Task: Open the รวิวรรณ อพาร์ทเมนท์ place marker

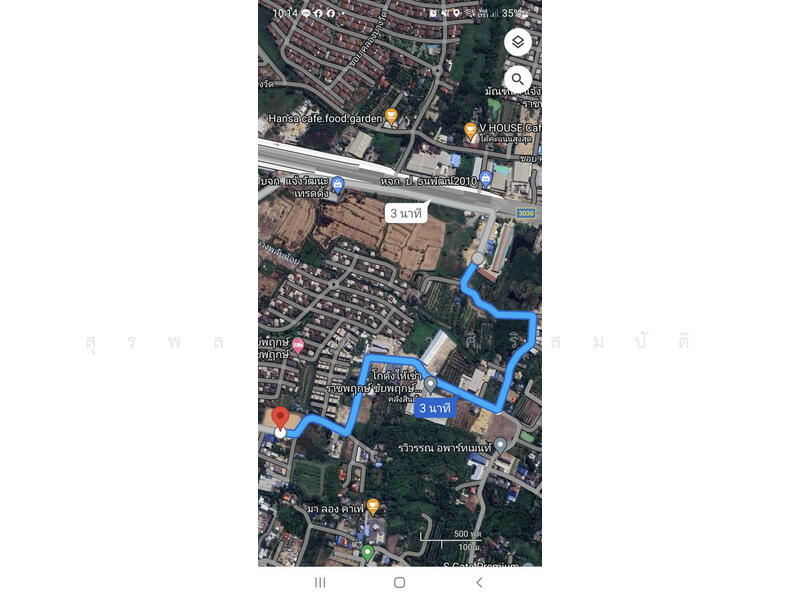Action: (x=500, y=444)
